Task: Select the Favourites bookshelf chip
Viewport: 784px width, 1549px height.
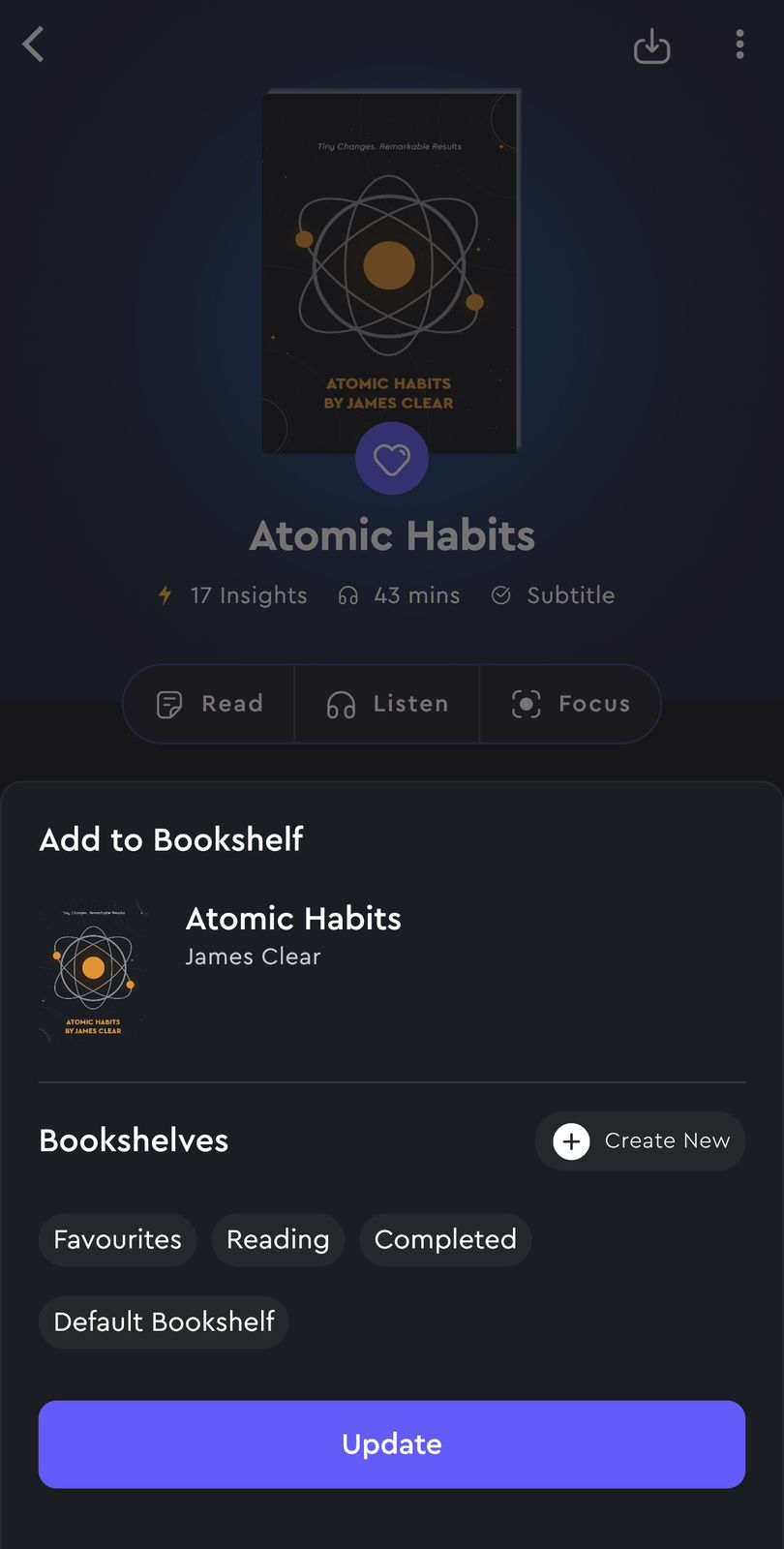Action: 117,1239
